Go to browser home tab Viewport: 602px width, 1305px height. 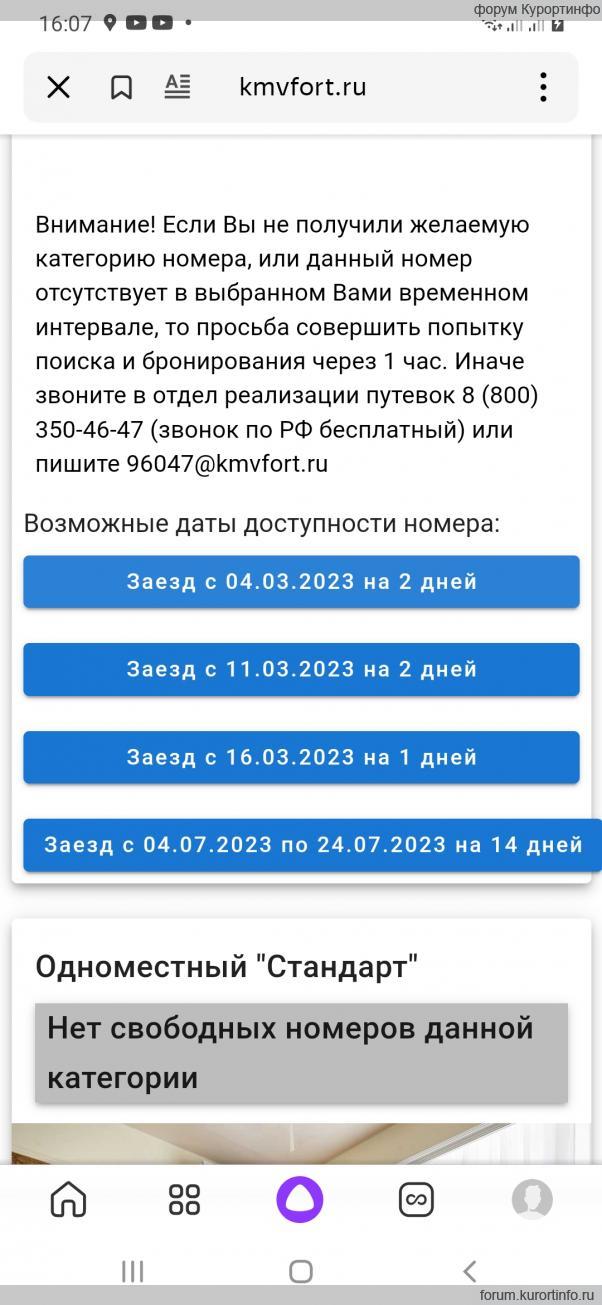[69, 1198]
